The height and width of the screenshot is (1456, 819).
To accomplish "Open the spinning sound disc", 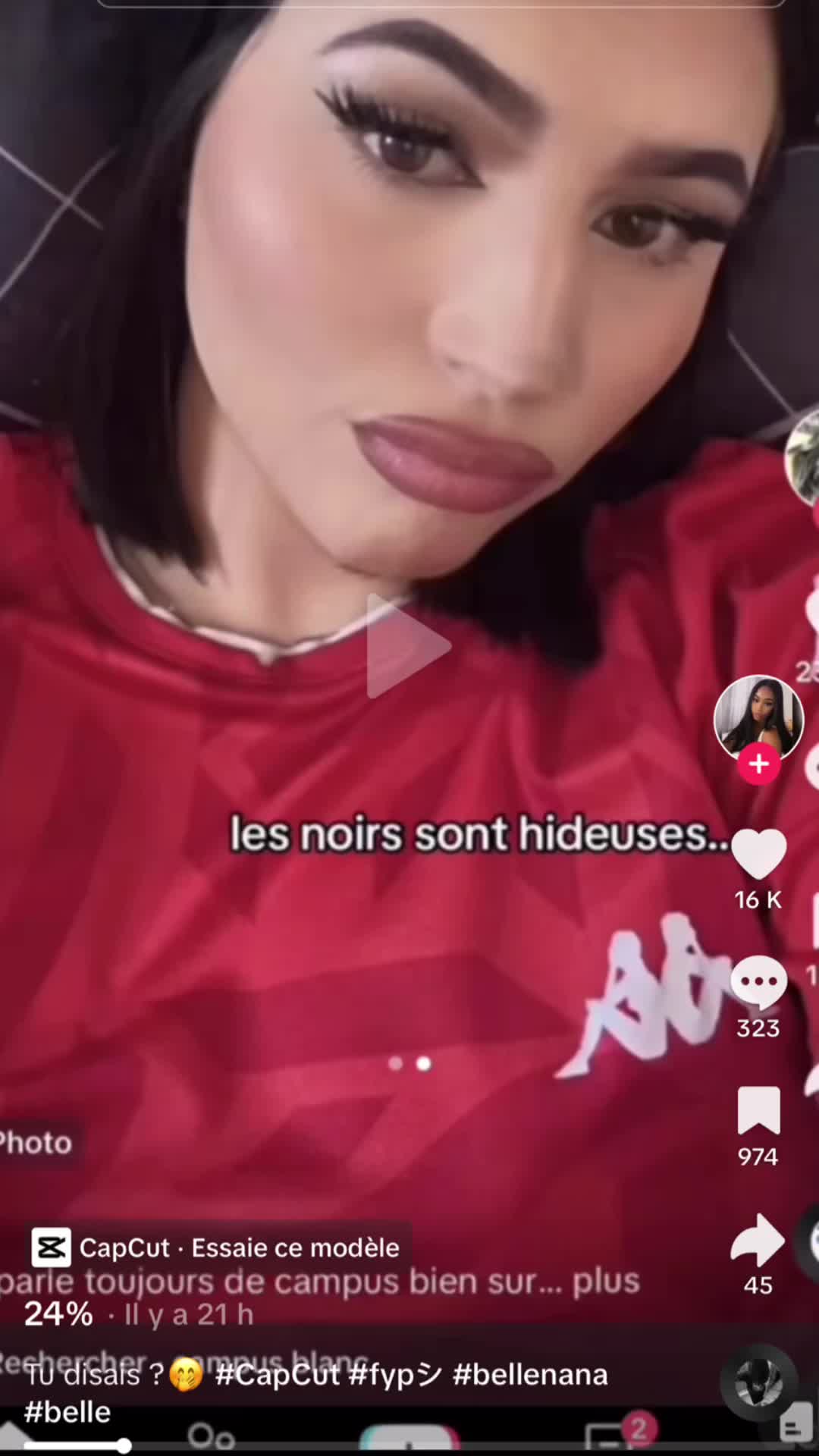I will (x=758, y=1382).
